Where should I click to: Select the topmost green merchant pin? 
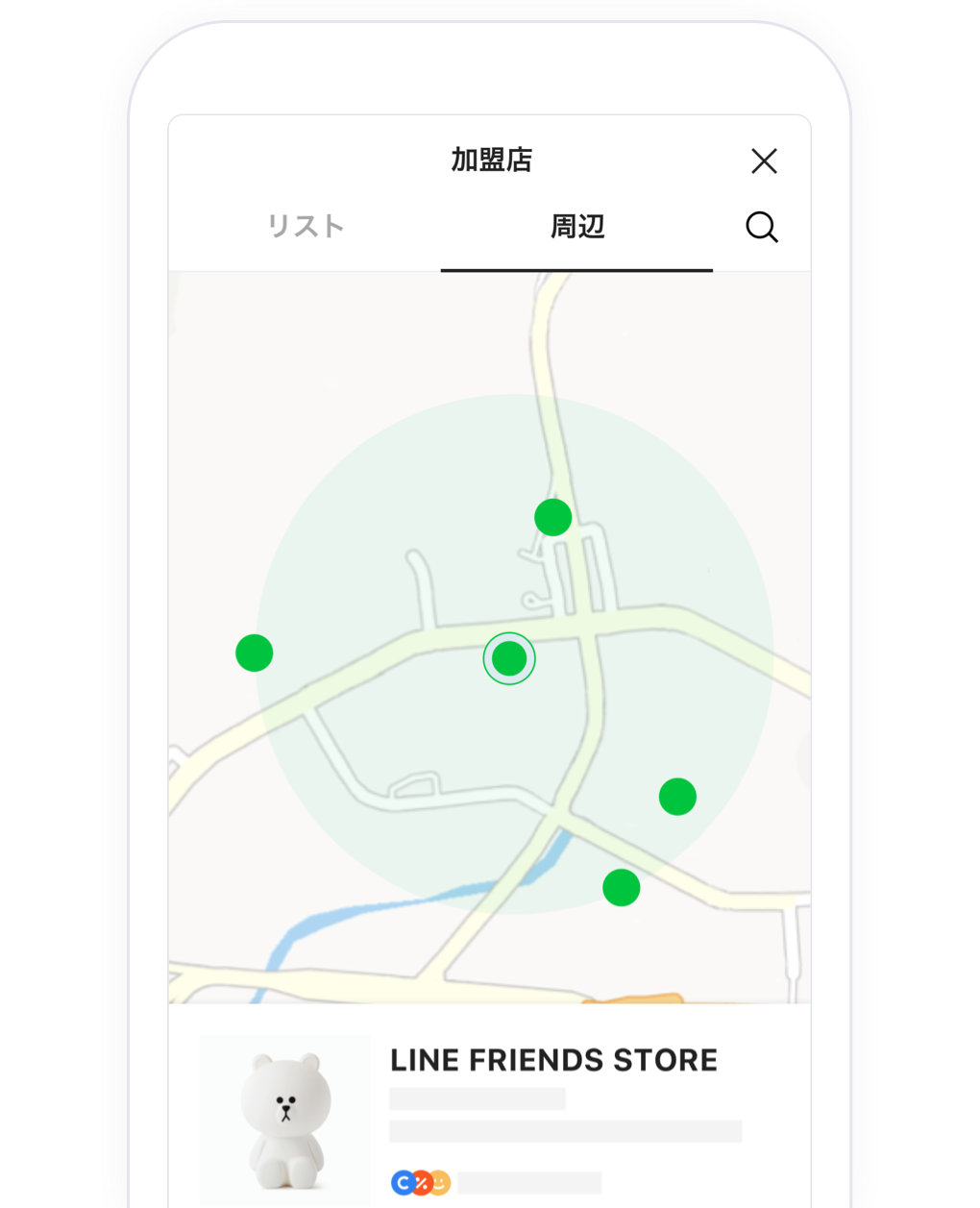click(551, 518)
